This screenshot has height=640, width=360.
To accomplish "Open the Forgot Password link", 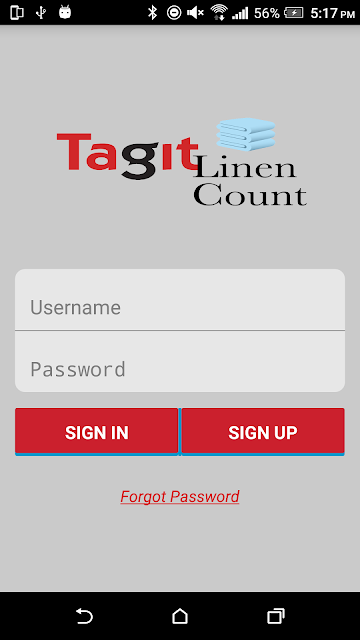I will (180, 497).
